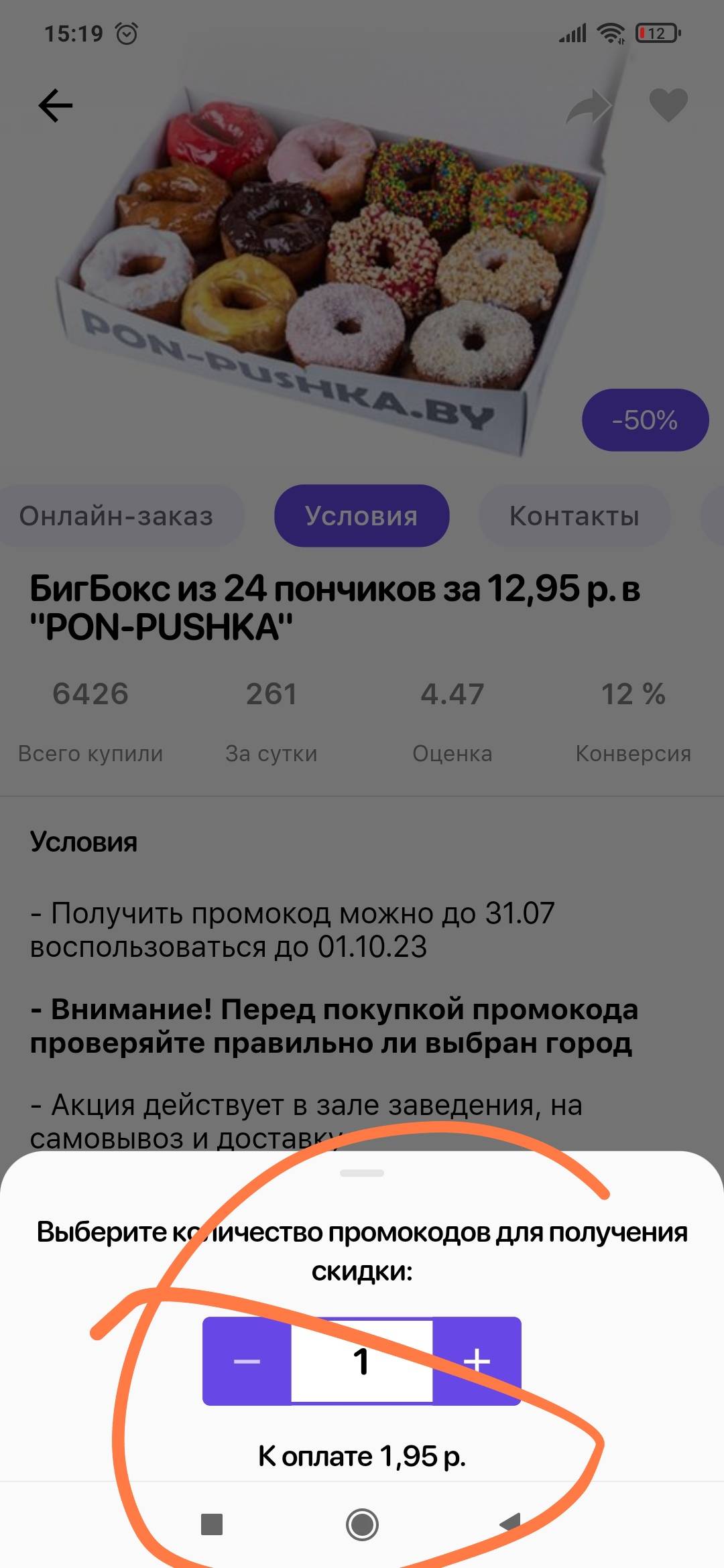Switch to the Онлайн-заказ tab
The image size is (724, 1568).
coord(116,516)
